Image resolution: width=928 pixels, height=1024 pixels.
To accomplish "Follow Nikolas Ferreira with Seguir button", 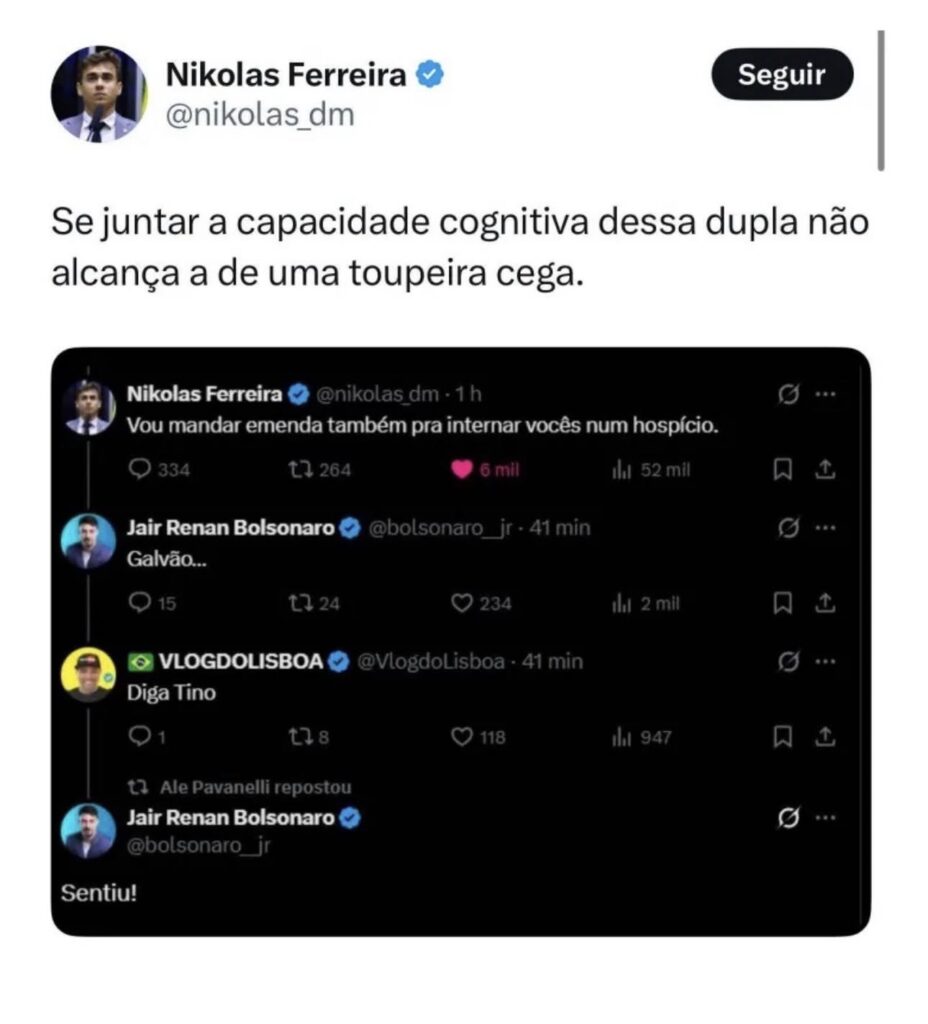I will [x=782, y=75].
